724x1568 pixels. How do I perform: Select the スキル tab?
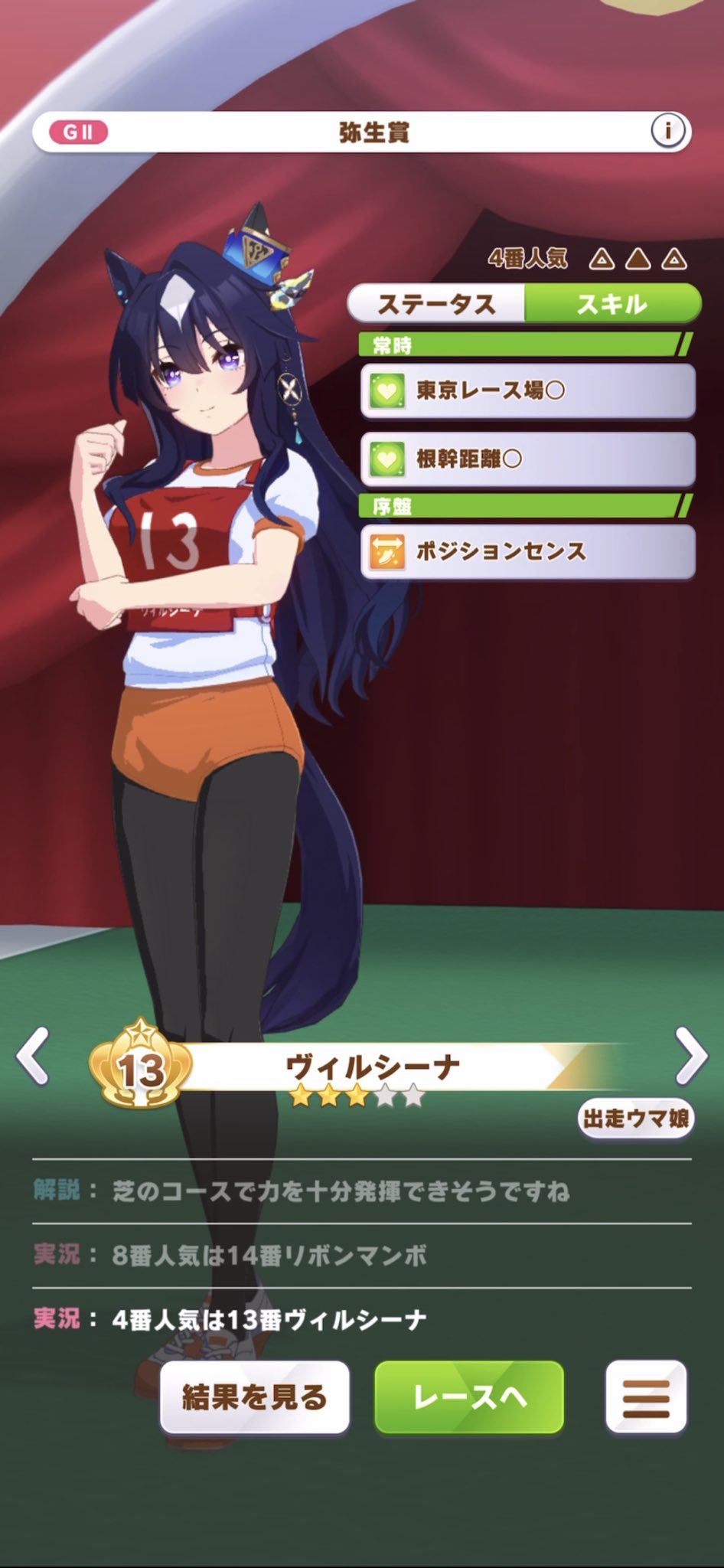point(611,305)
